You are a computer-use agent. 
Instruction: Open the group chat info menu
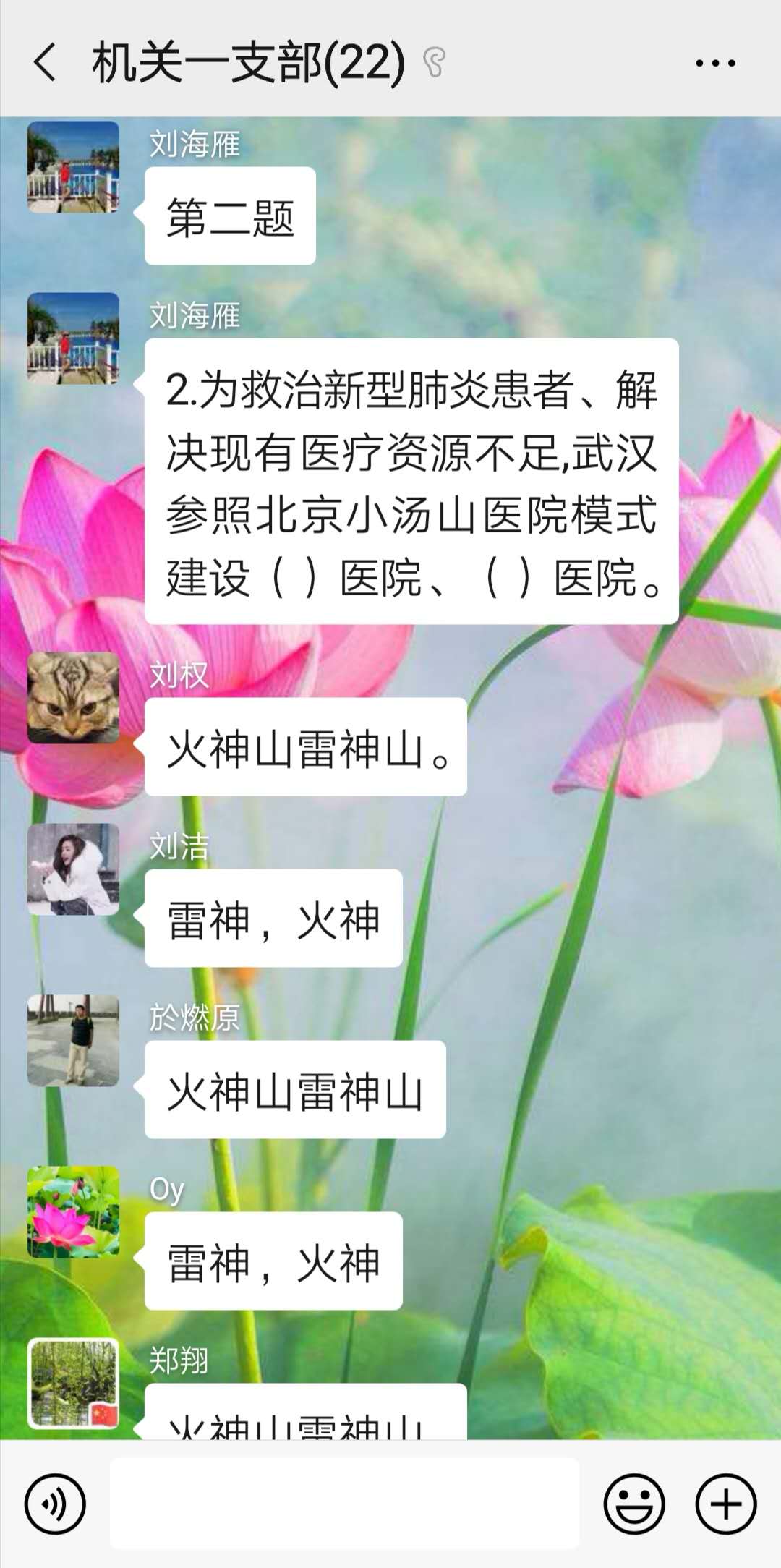click(x=714, y=64)
